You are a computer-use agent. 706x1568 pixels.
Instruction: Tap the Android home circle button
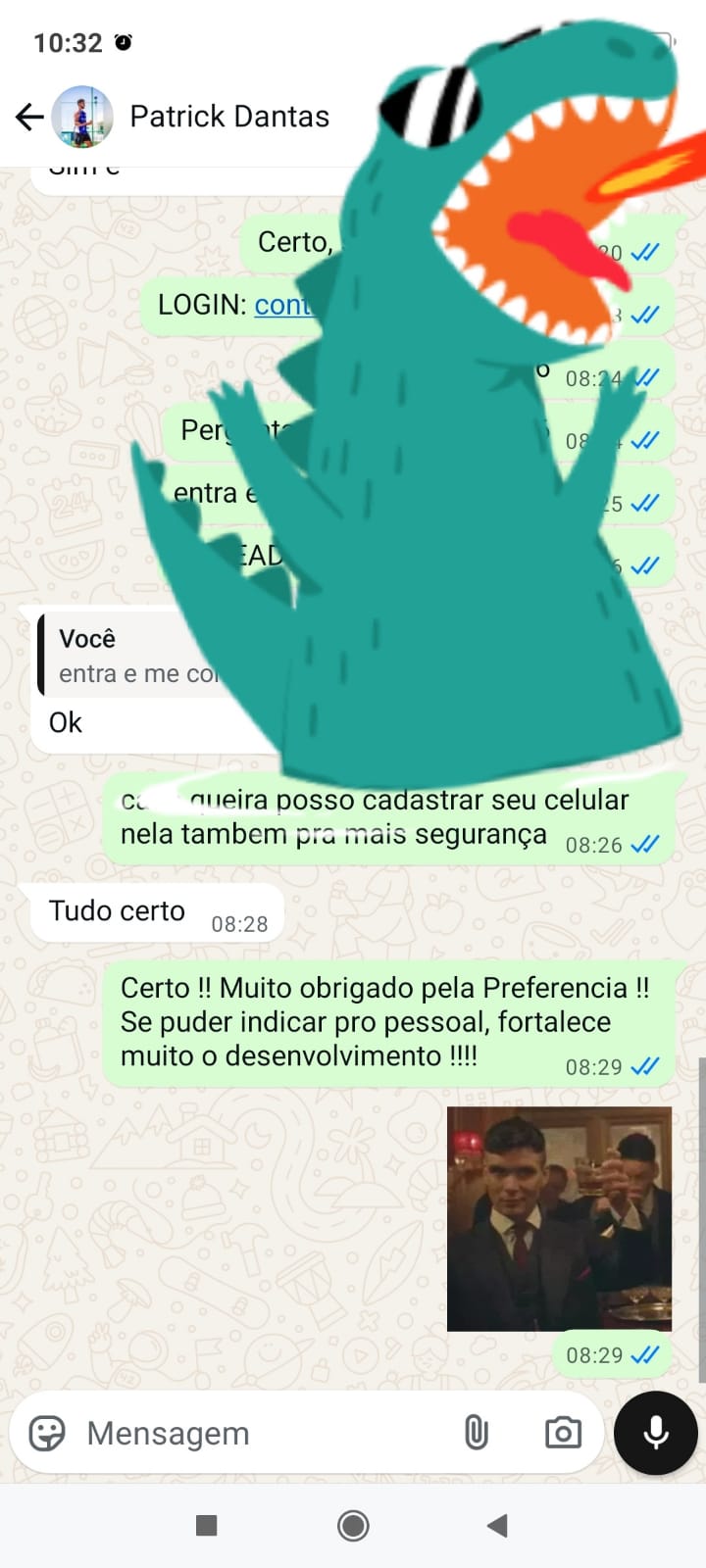(352, 1525)
